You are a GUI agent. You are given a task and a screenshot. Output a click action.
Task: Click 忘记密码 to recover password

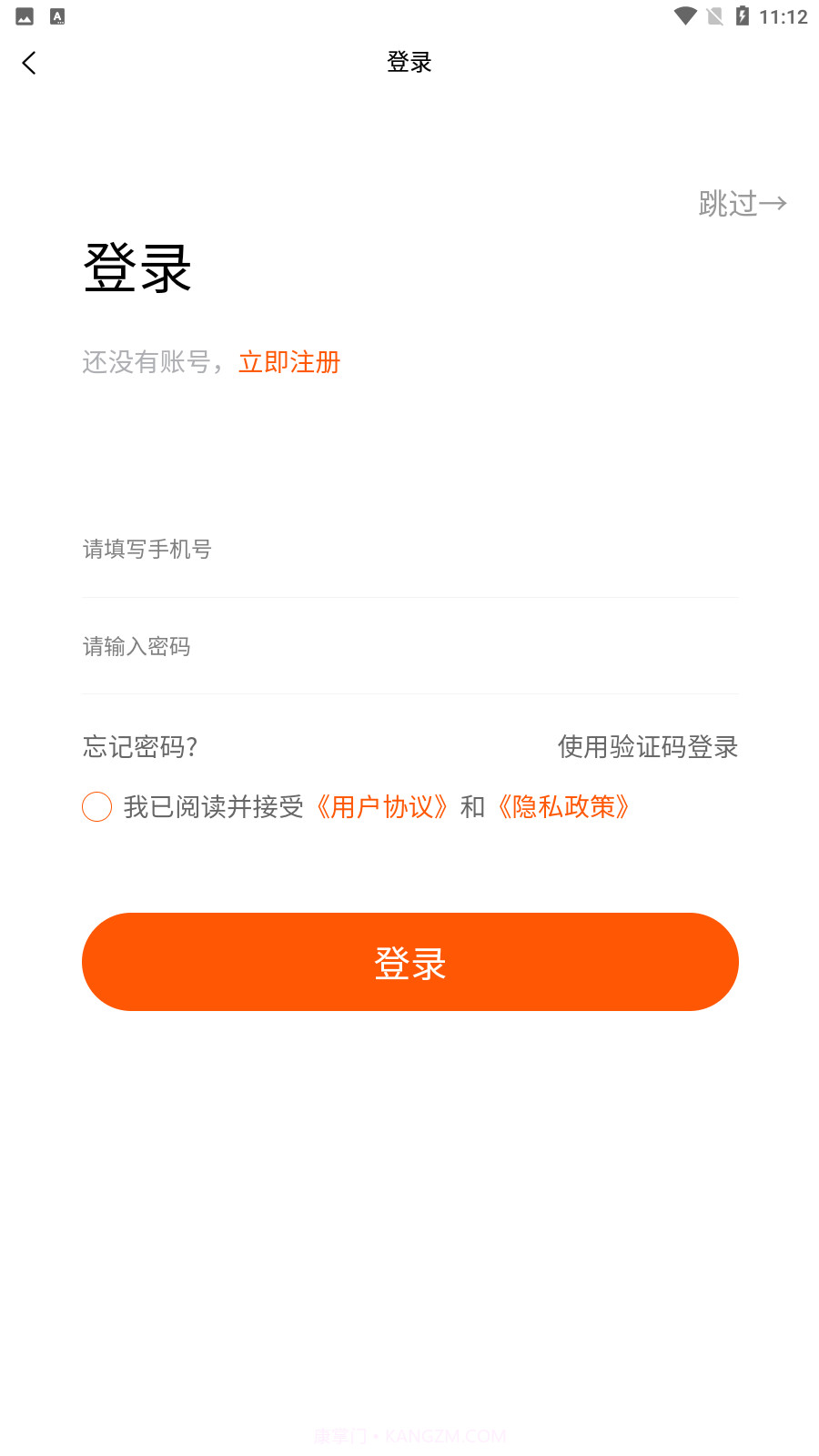[139, 747]
